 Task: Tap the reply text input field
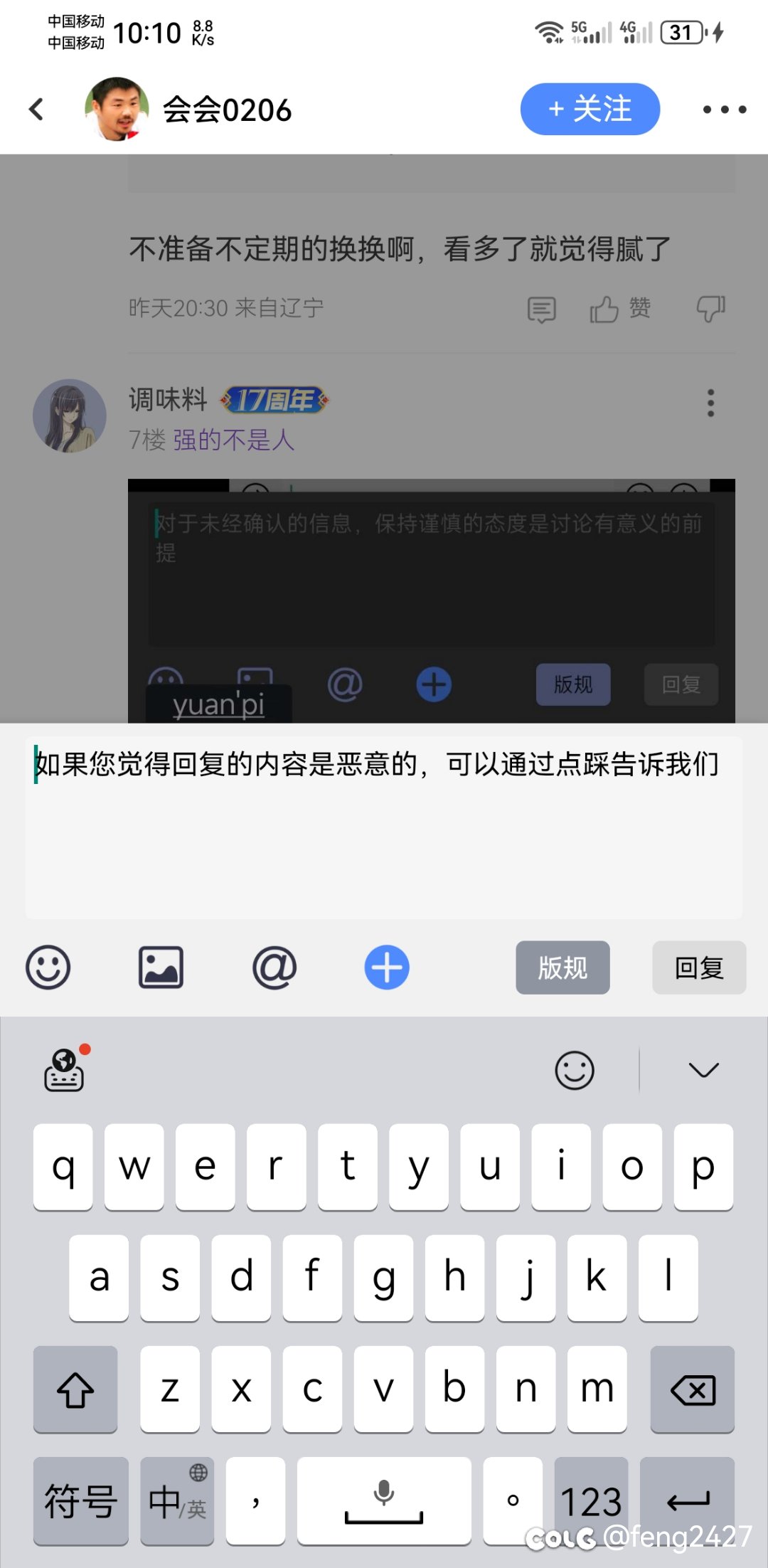[x=384, y=827]
